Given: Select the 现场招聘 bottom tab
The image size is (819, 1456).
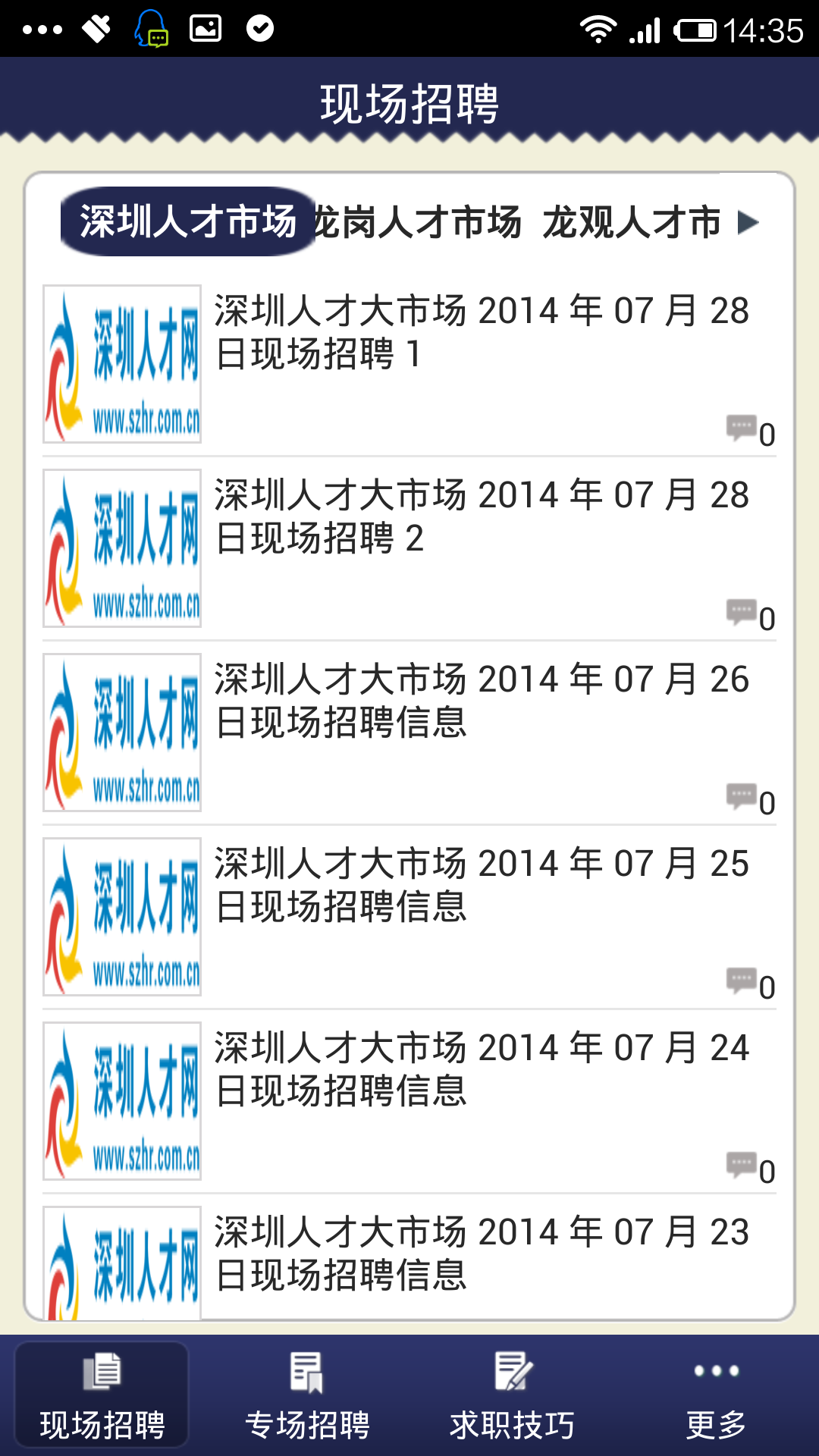Looking at the screenshot, I should pos(102,1395).
